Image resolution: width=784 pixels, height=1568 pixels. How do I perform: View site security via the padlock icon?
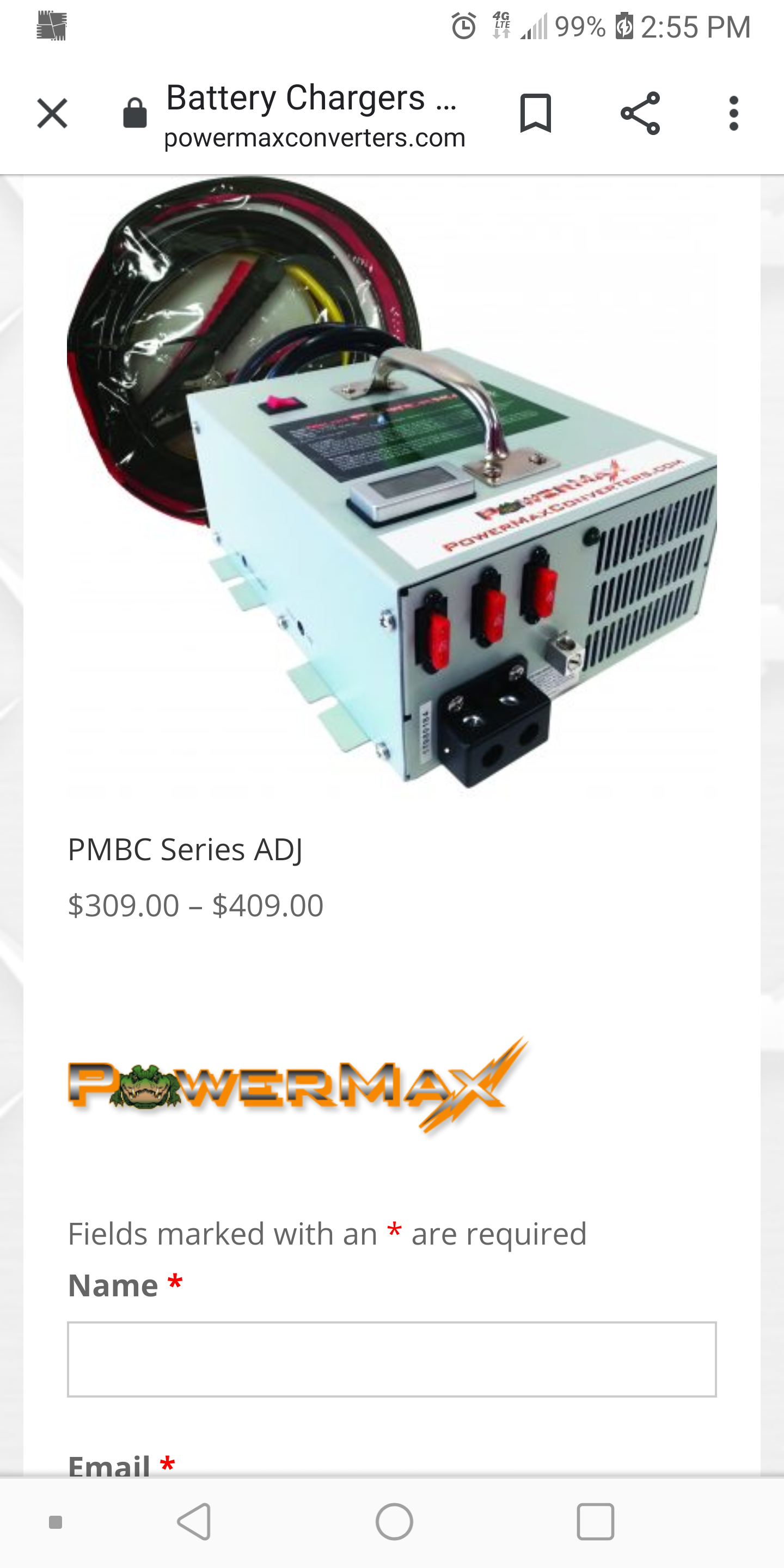click(x=134, y=114)
